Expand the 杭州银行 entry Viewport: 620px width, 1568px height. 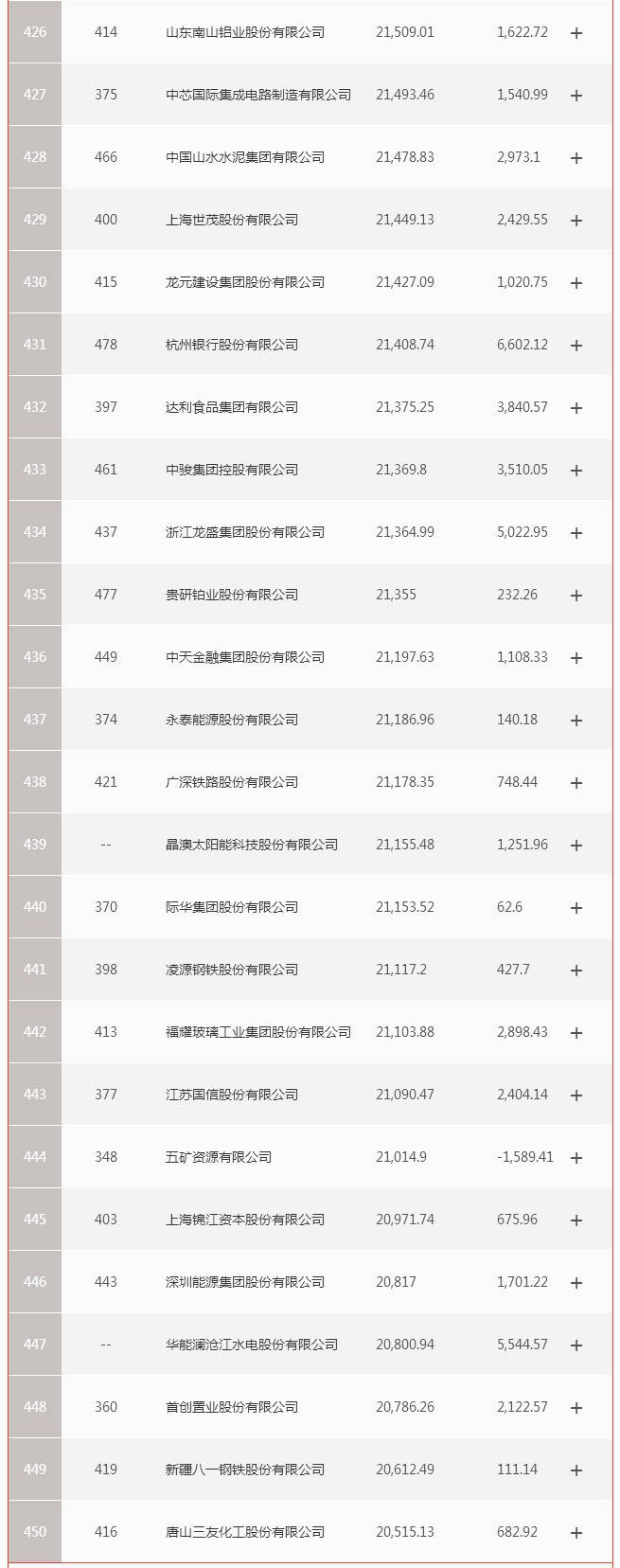point(576,346)
